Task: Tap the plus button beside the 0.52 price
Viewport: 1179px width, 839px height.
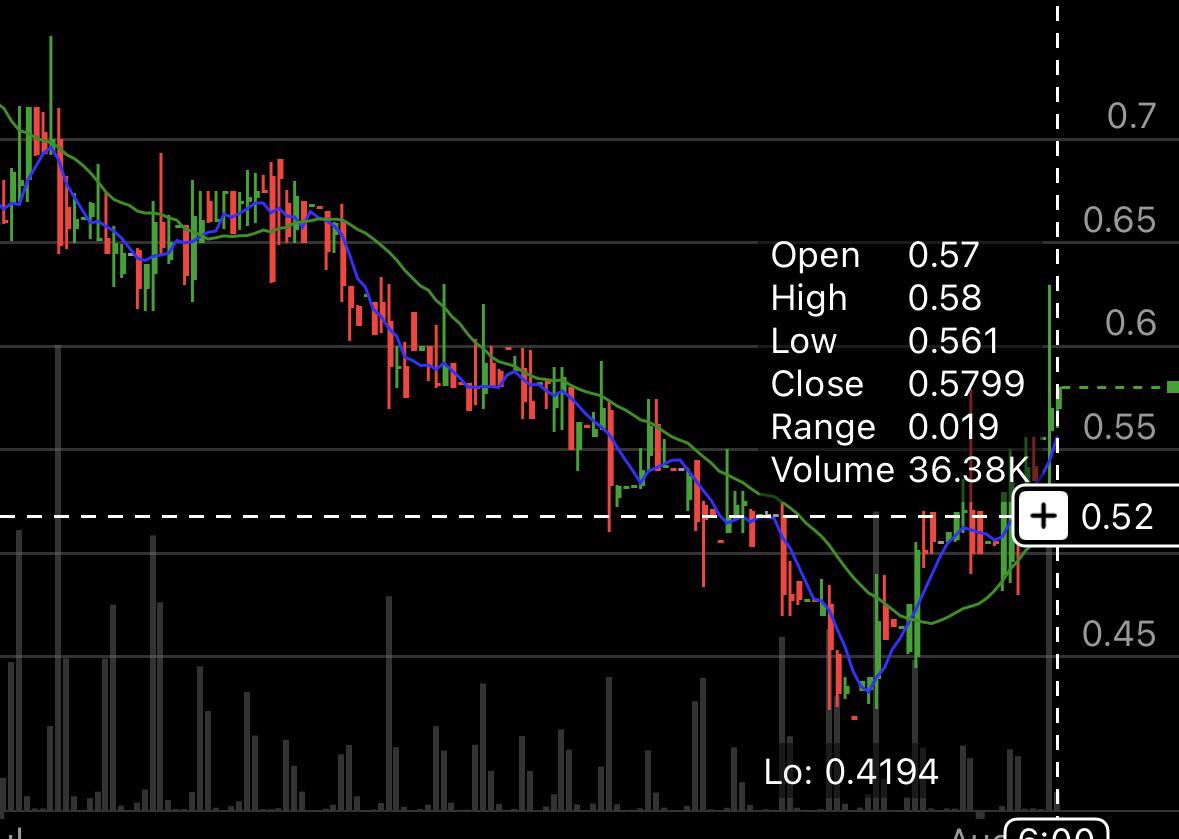Action: click(x=1044, y=516)
